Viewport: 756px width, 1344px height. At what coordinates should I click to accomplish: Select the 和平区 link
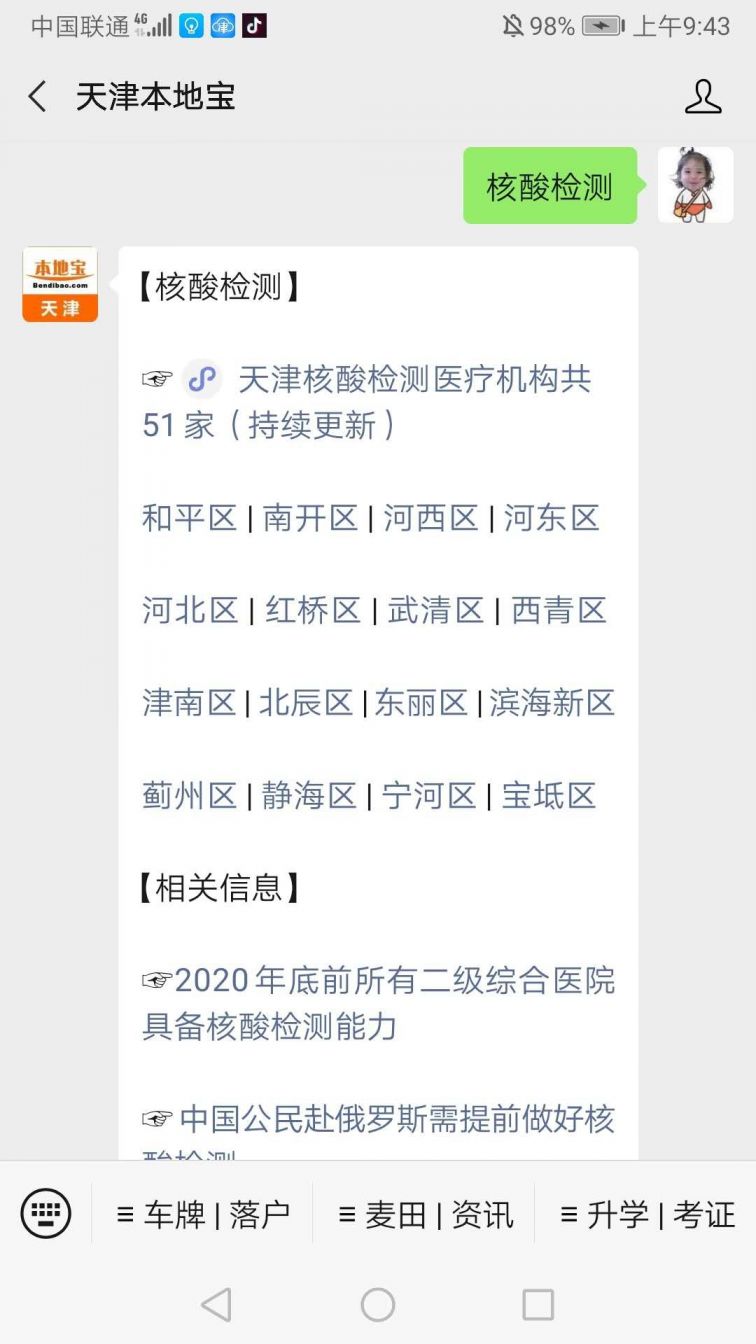pyautogui.click(x=189, y=518)
